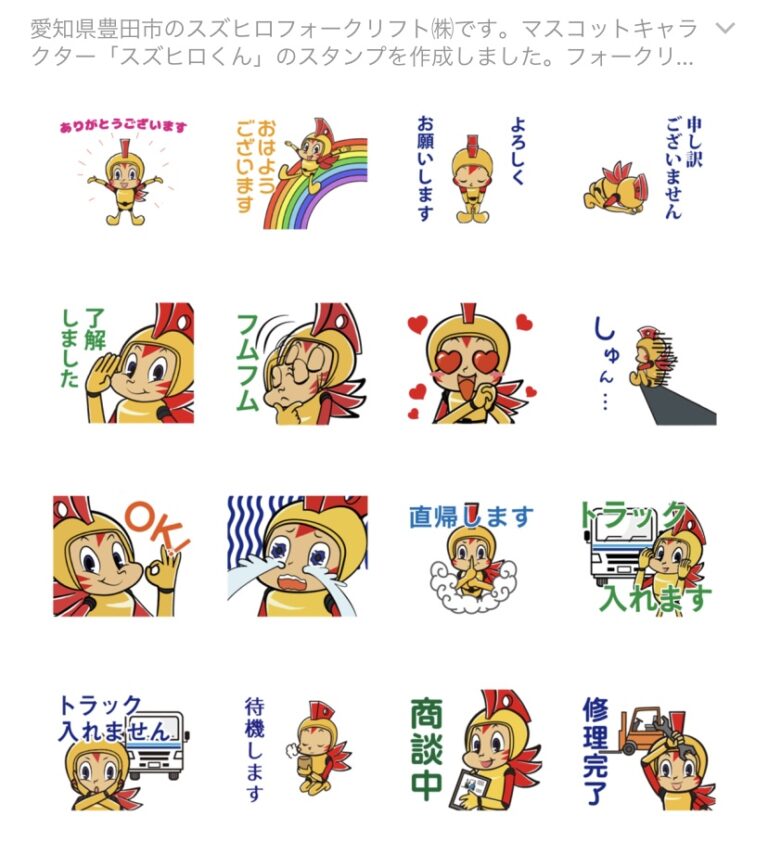The image size is (768, 841).
Task: Preview the トラック入れません sticker
Action: 124,748
